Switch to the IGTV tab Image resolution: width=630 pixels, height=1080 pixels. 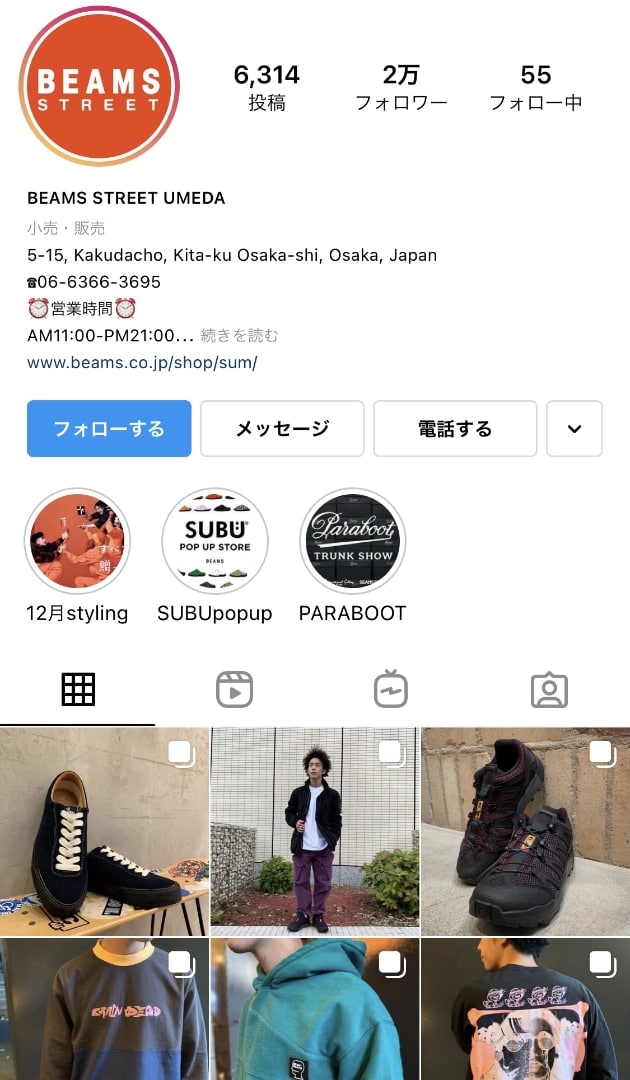391,690
